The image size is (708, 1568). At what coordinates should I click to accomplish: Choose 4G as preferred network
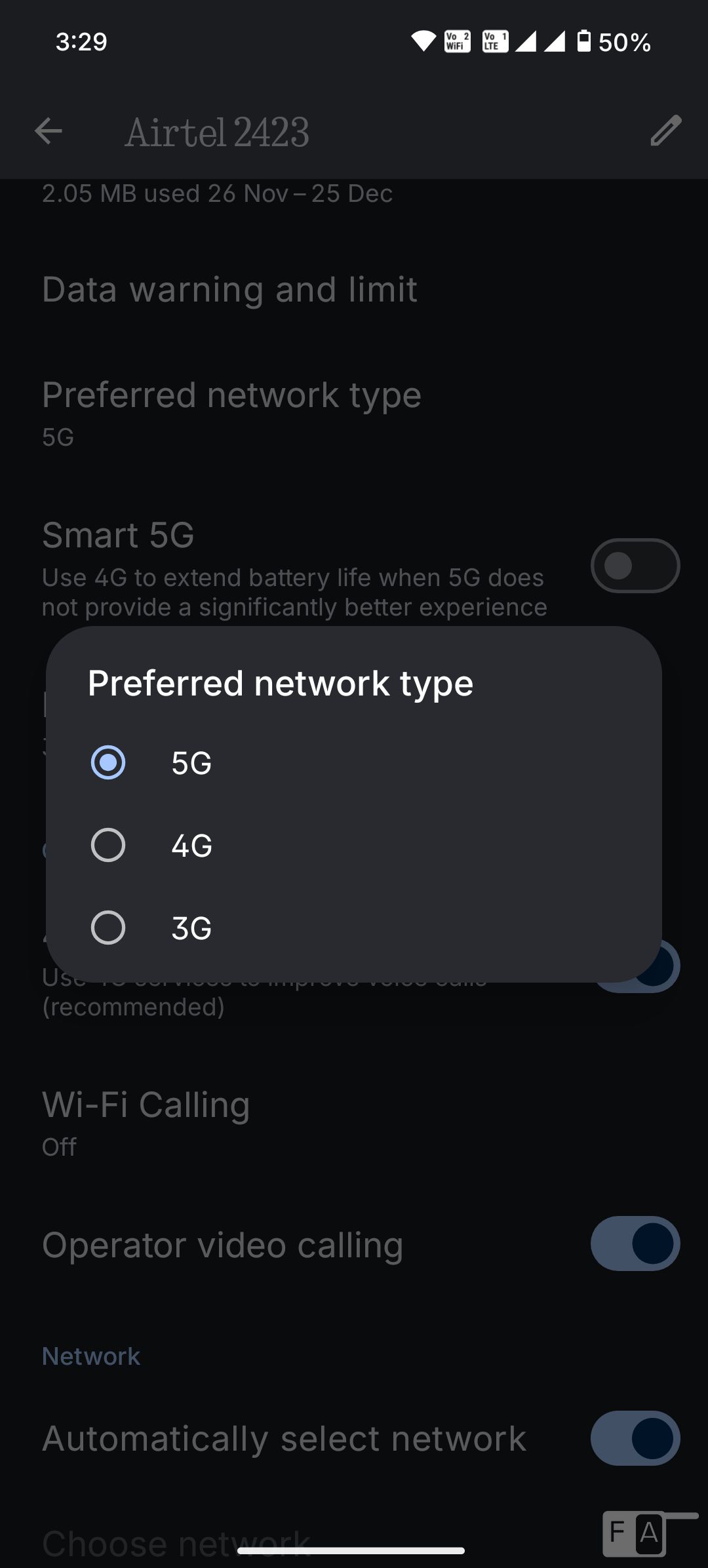pyautogui.click(x=108, y=845)
